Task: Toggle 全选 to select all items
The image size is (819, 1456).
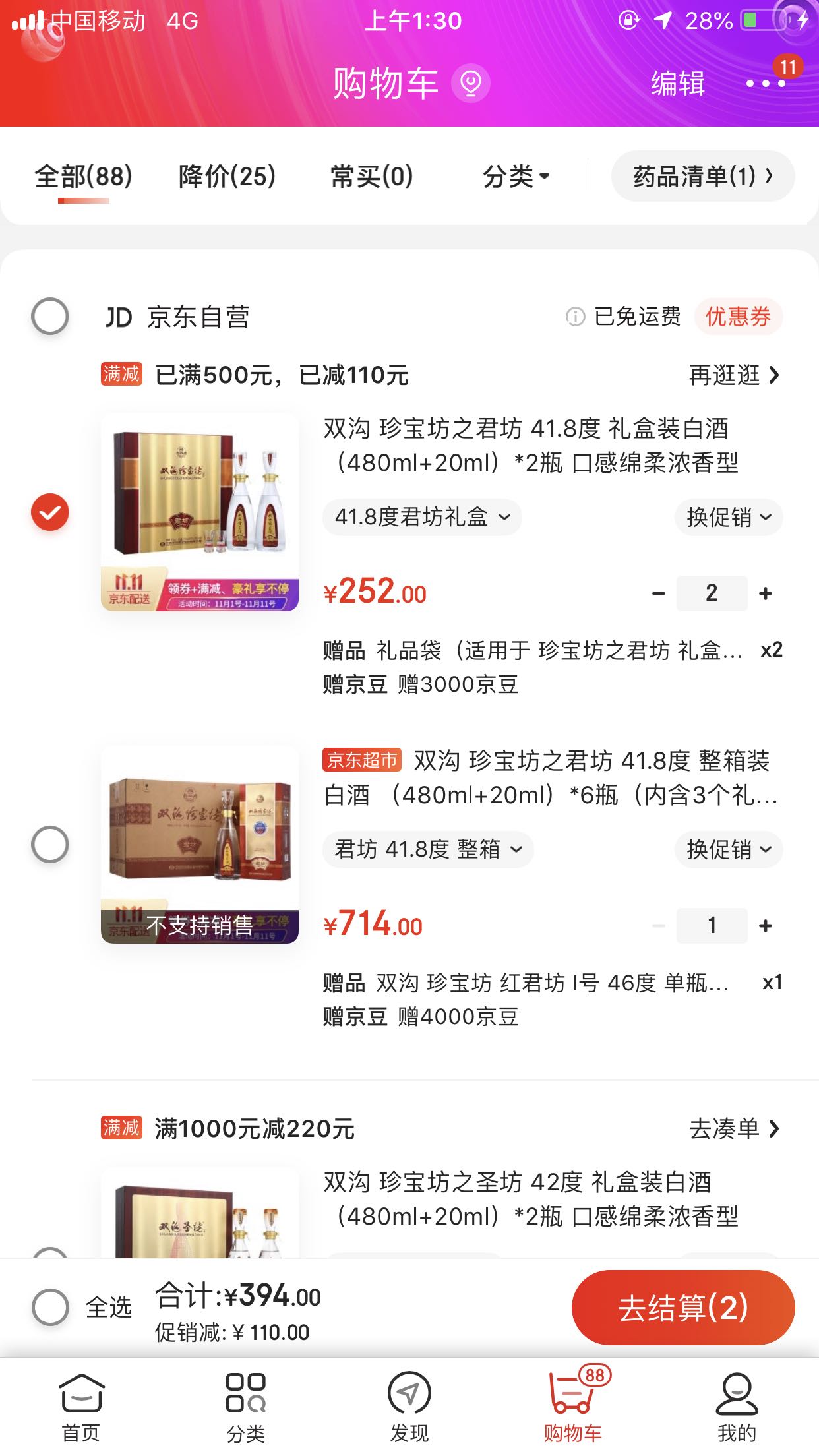Action: [51, 1307]
